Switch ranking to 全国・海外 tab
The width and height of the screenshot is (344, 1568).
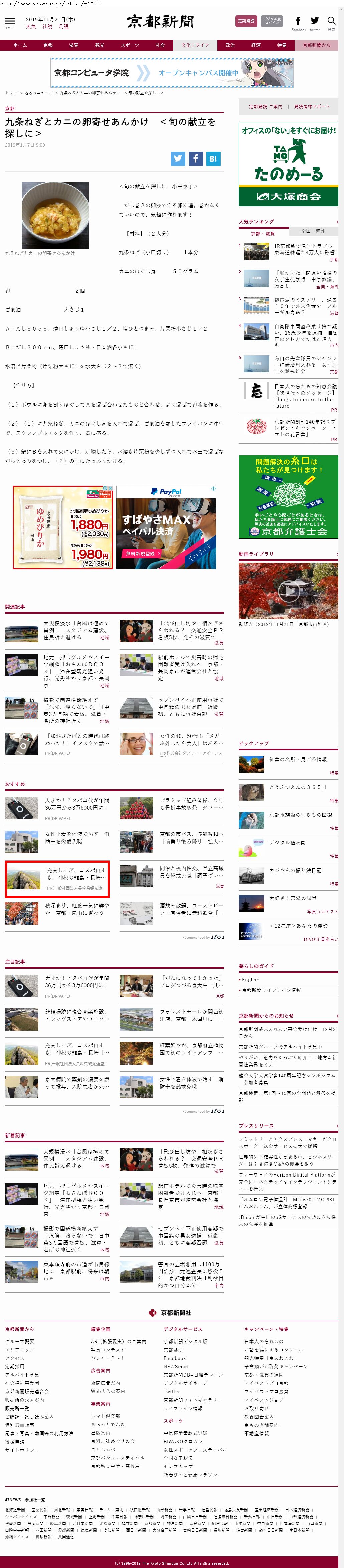(x=312, y=231)
